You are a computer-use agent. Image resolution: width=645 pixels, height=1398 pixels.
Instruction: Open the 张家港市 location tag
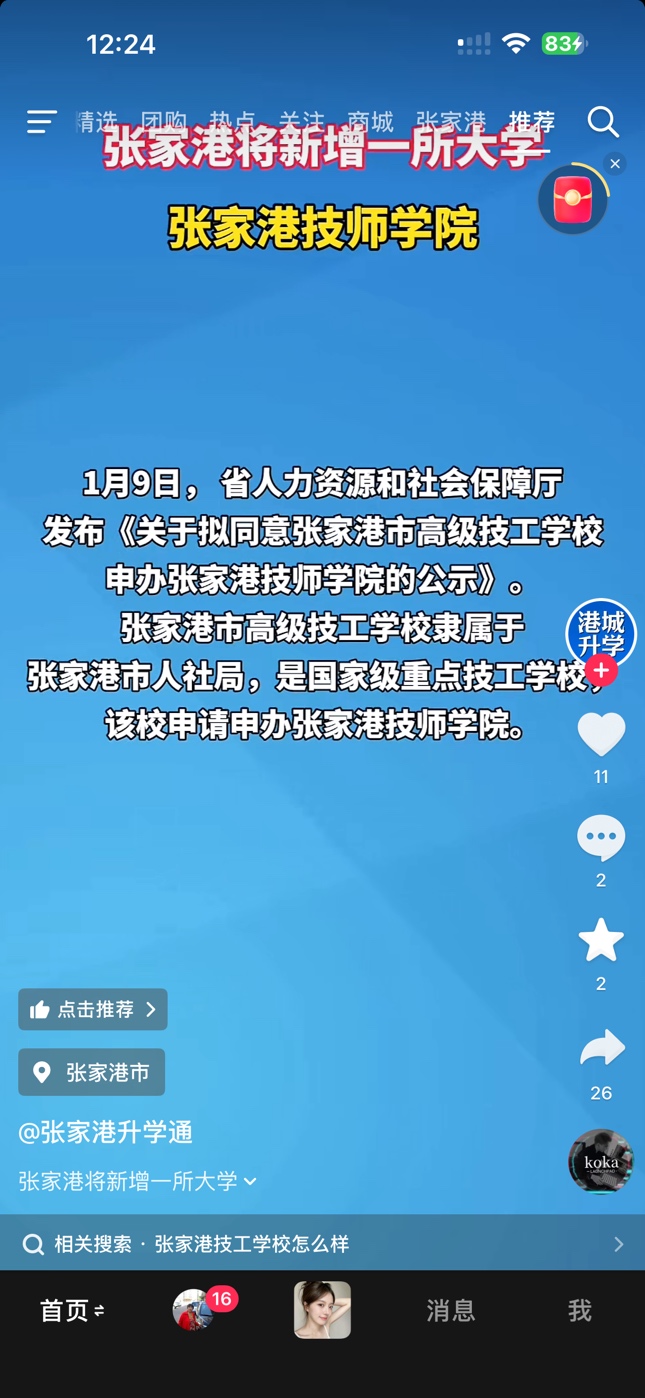click(x=92, y=1073)
